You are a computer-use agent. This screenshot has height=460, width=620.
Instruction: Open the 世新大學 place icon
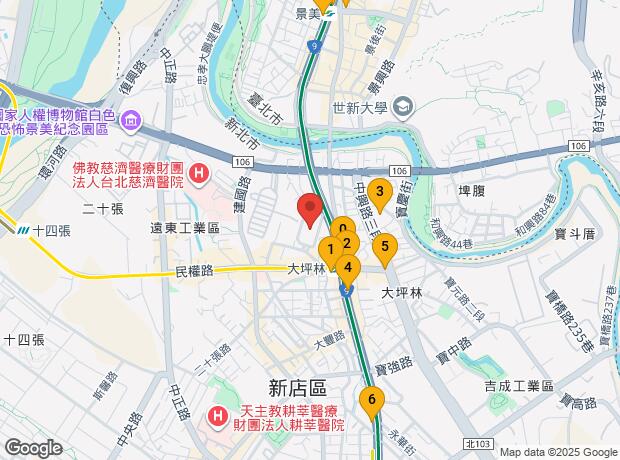(x=403, y=107)
